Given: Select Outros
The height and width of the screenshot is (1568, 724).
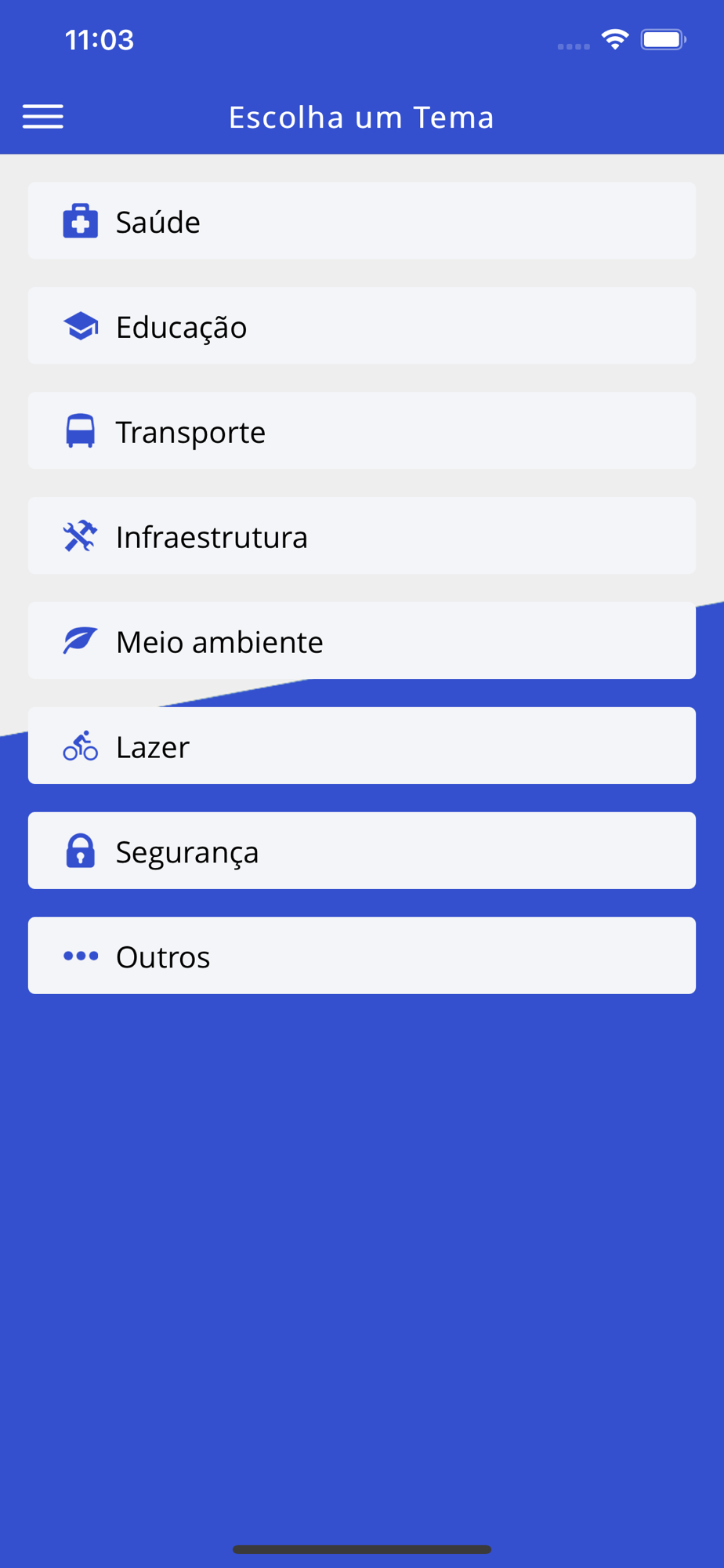Looking at the screenshot, I should [x=362, y=956].
